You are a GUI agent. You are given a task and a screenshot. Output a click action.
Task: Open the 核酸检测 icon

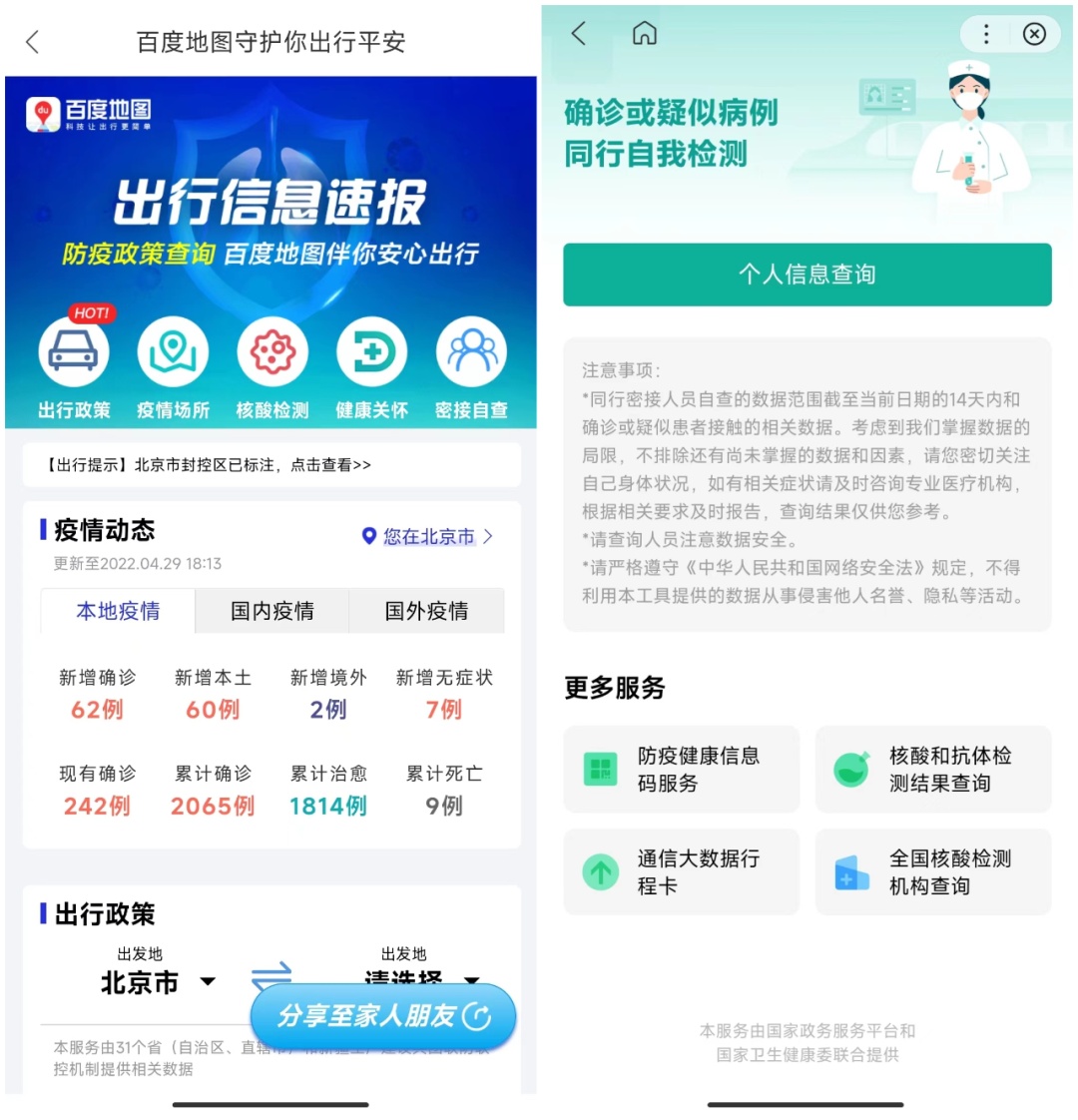click(272, 353)
